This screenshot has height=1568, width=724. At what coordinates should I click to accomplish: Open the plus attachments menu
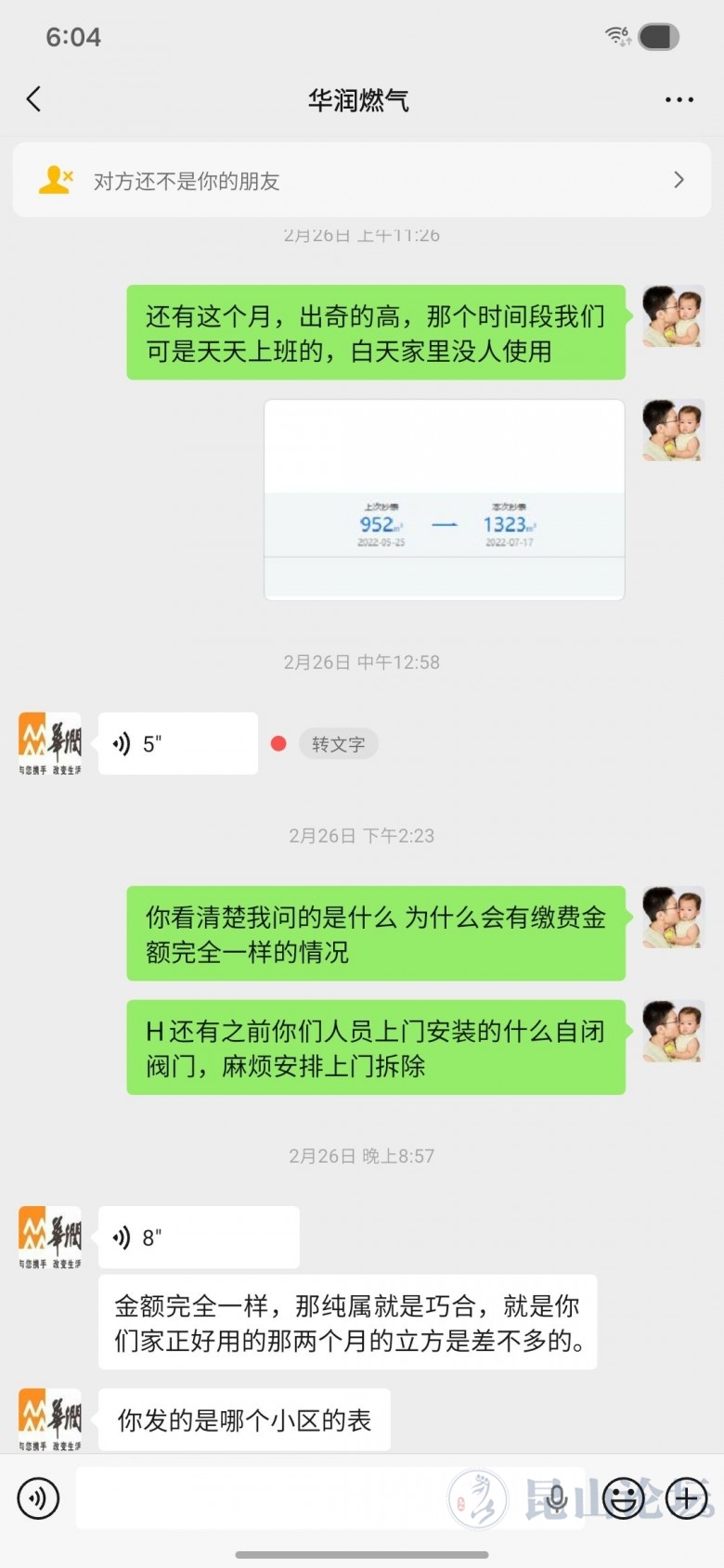tap(687, 1498)
